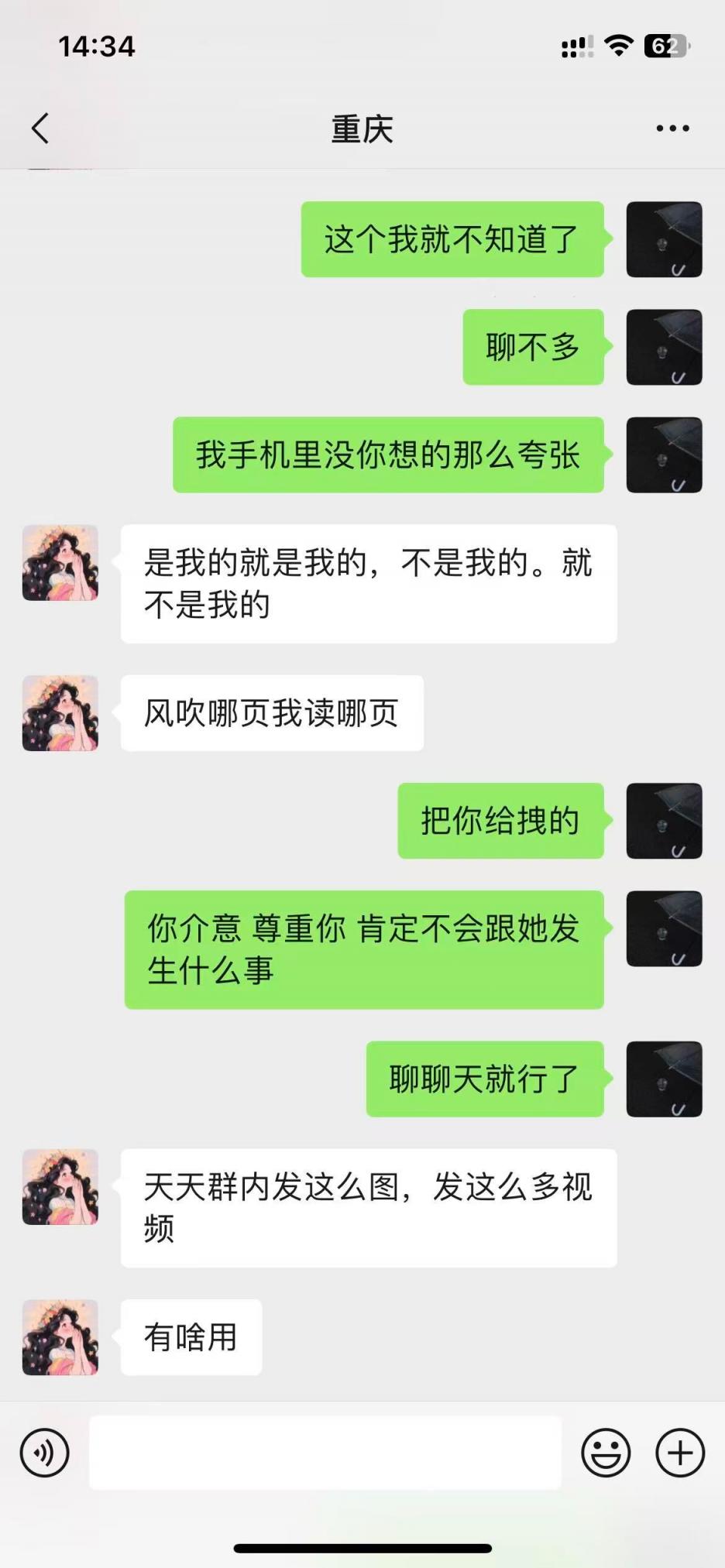Open contact avatar beside 风吹哪页我读哪页
The image size is (725, 1568).
[60, 713]
